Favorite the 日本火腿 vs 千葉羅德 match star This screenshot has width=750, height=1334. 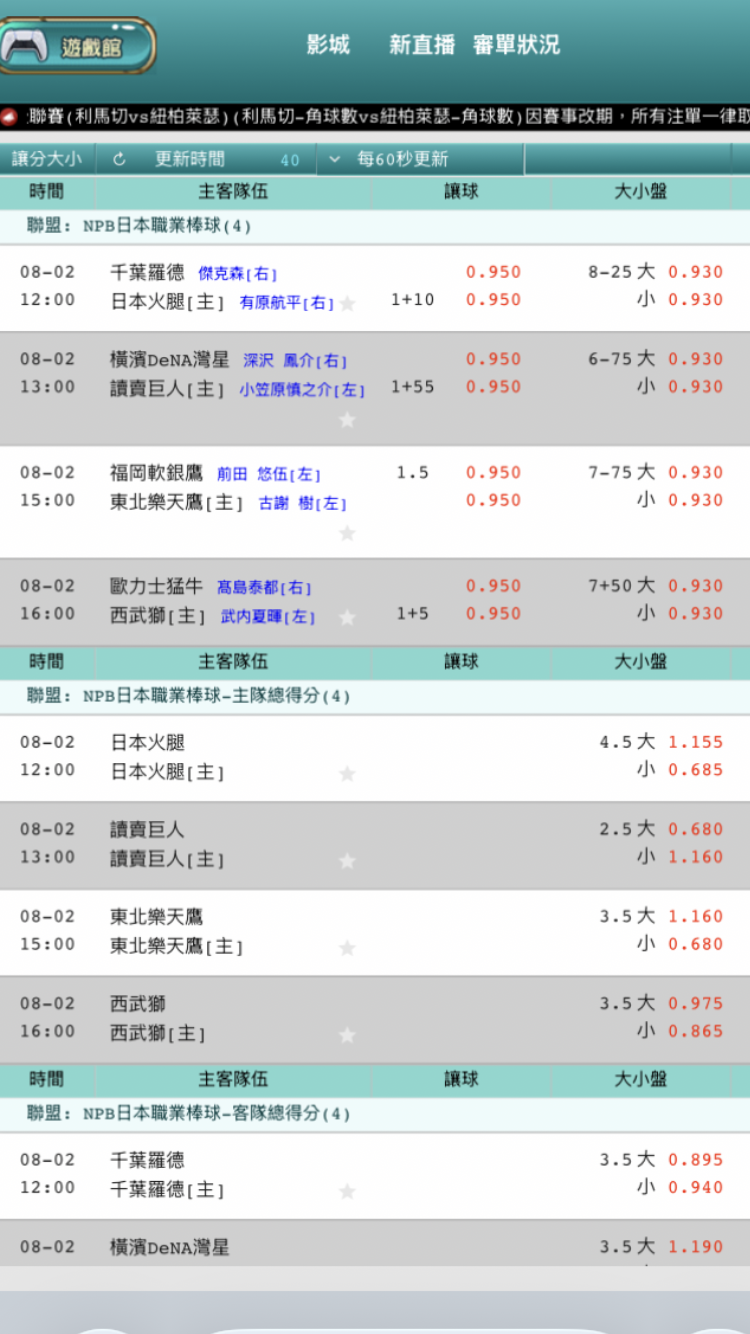tap(347, 303)
